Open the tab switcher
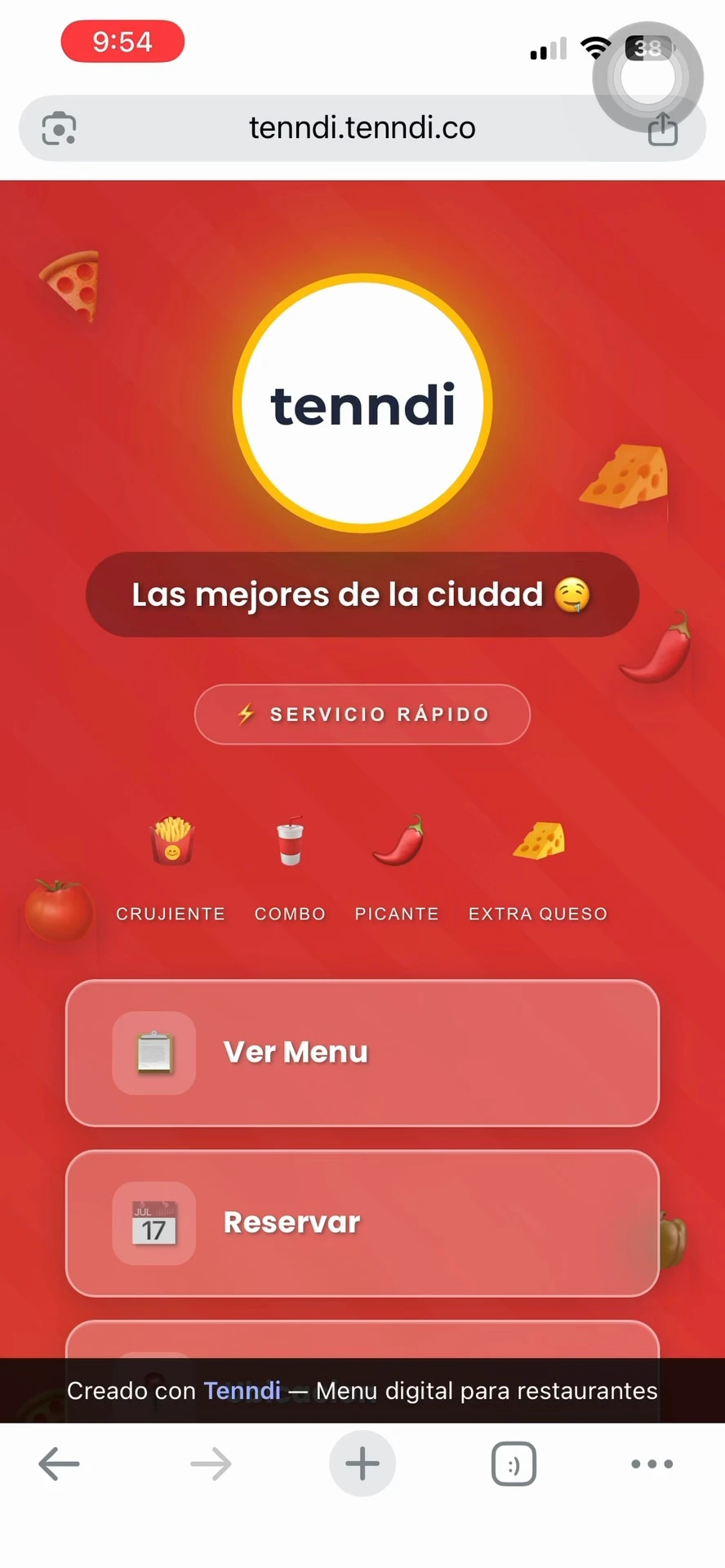Screen dimensions: 725x1568 (514, 1463)
